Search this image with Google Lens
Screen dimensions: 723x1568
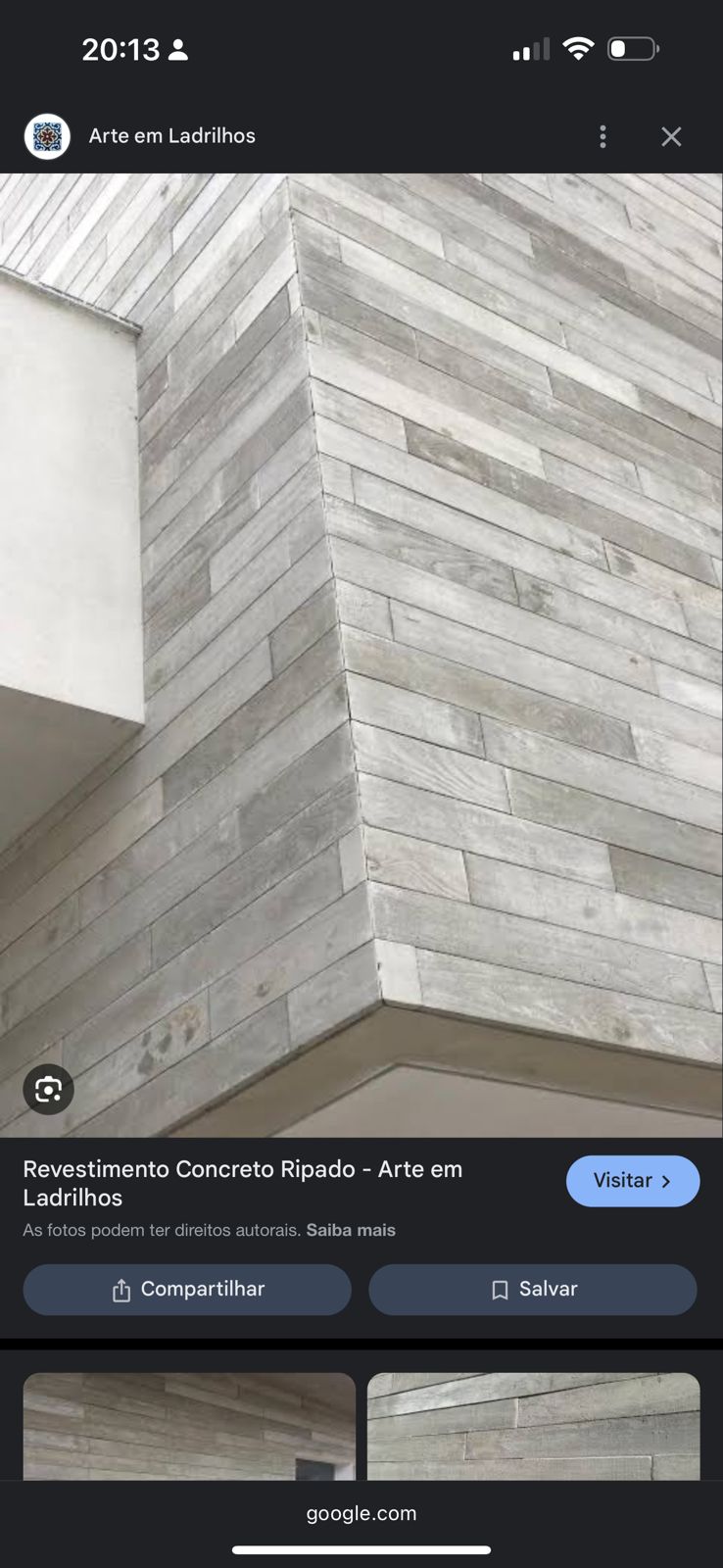(x=48, y=1089)
